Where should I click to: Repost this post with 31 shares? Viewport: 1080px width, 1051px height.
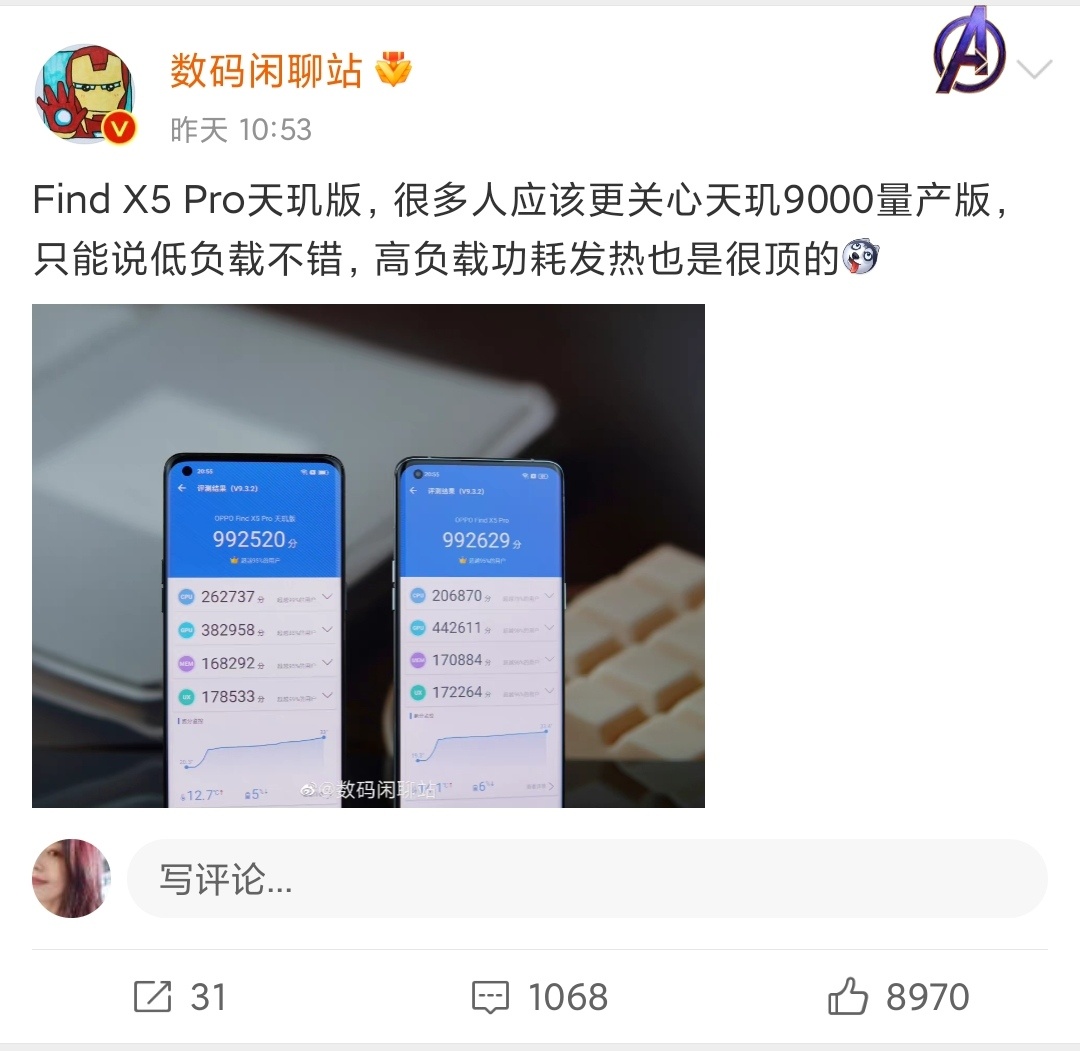point(180,997)
